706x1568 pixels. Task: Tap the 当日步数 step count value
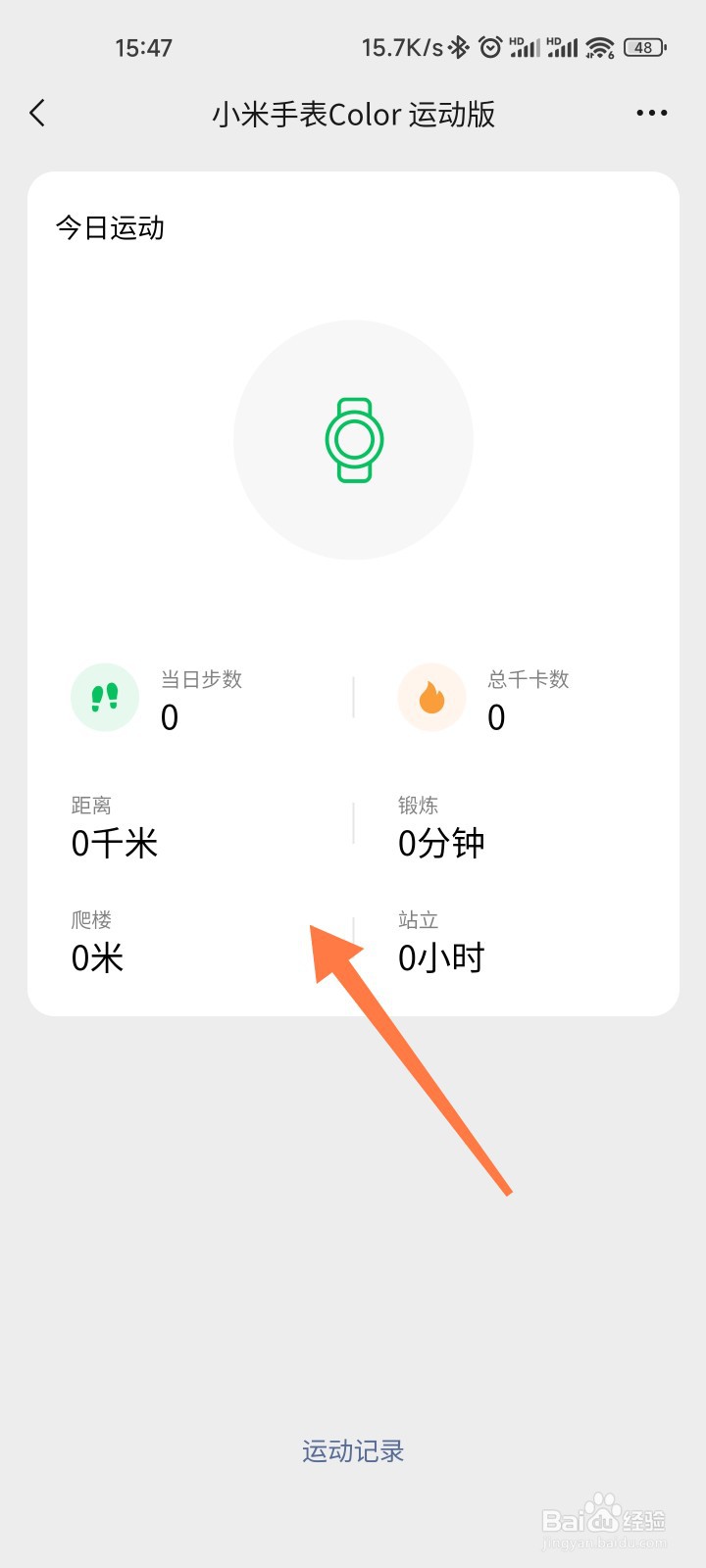170,717
